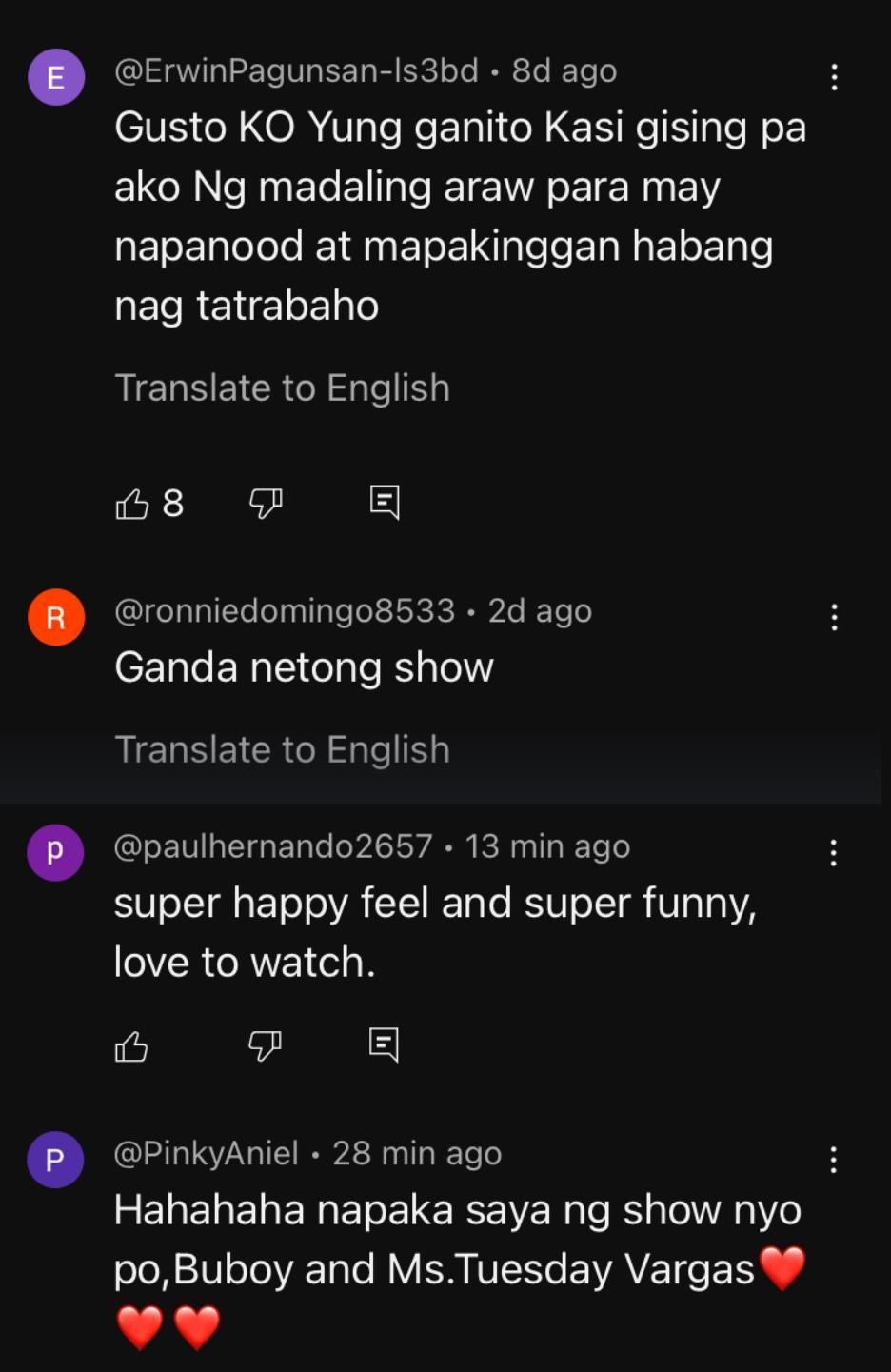Like ErwinPagunsan's comment
Screen dimensions: 891x1372
tap(132, 504)
